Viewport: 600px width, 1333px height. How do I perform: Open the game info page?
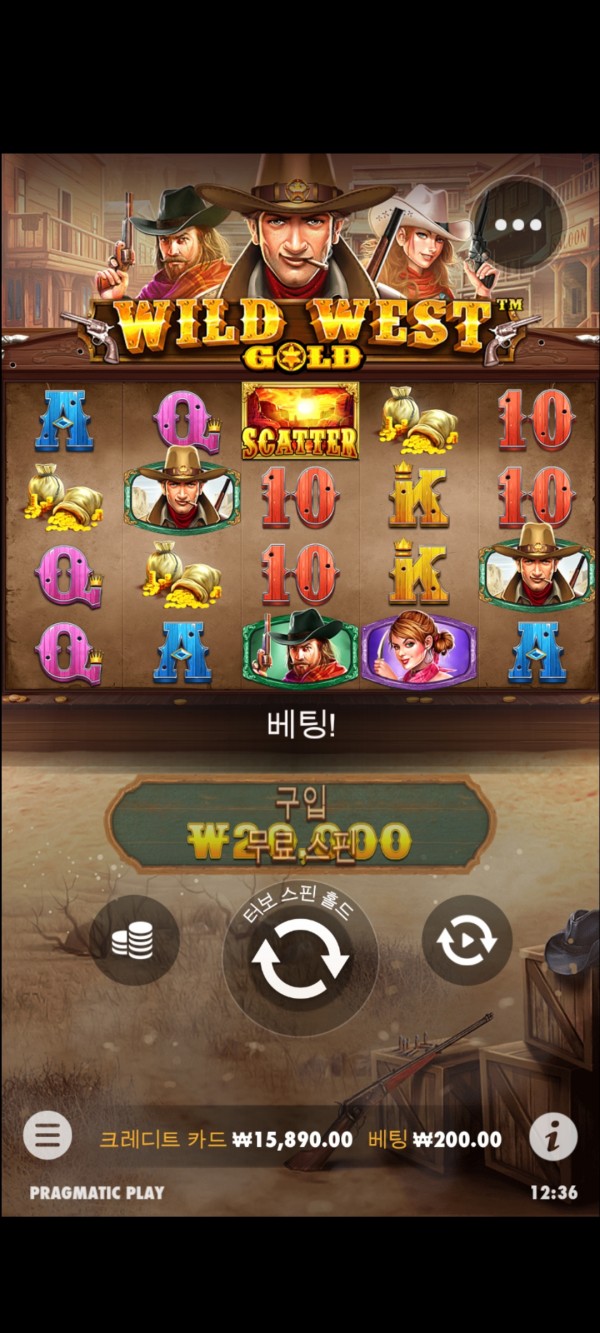point(553,1135)
